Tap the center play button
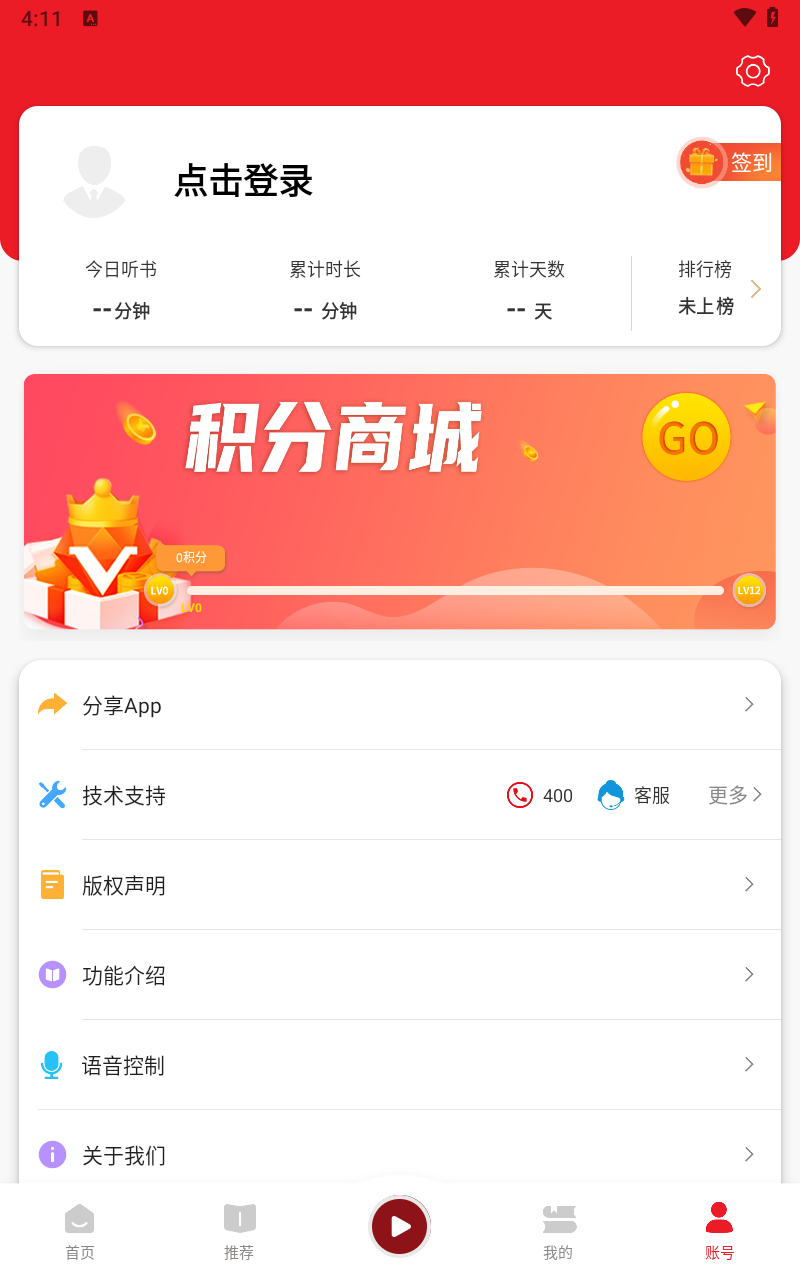Image resolution: width=800 pixels, height=1280 pixels. point(400,1226)
